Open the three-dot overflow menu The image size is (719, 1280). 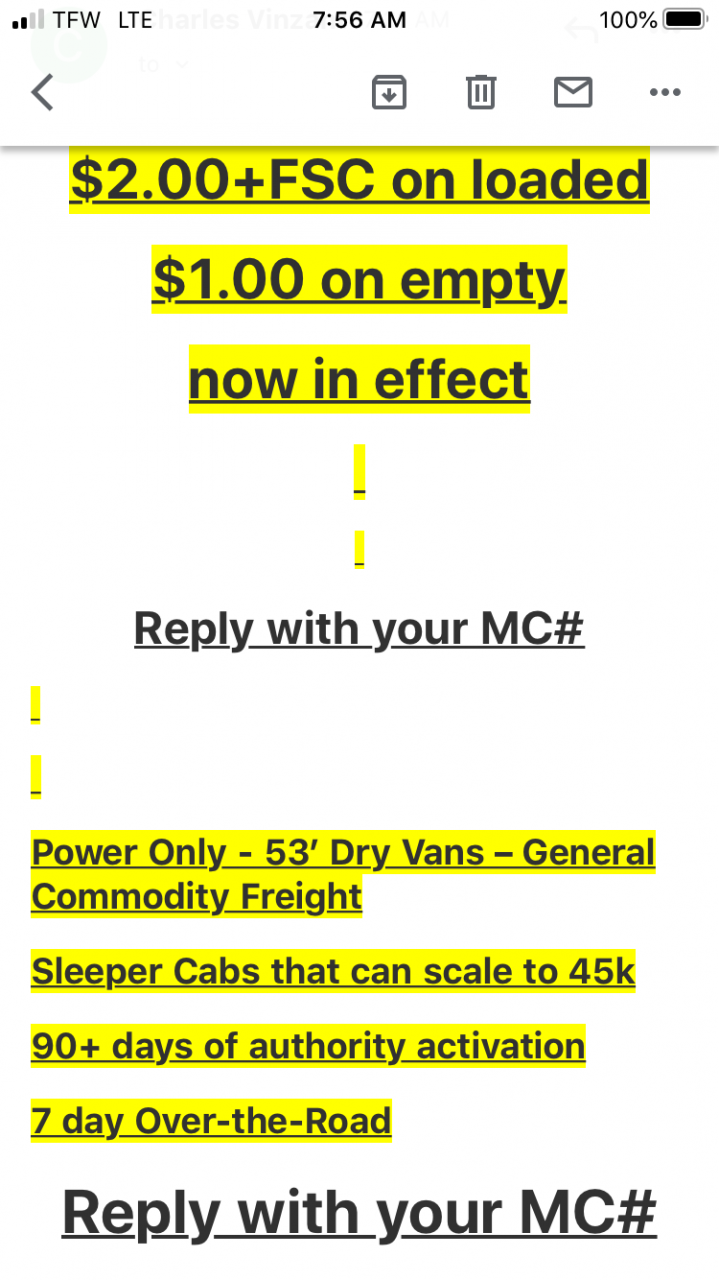tap(665, 92)
